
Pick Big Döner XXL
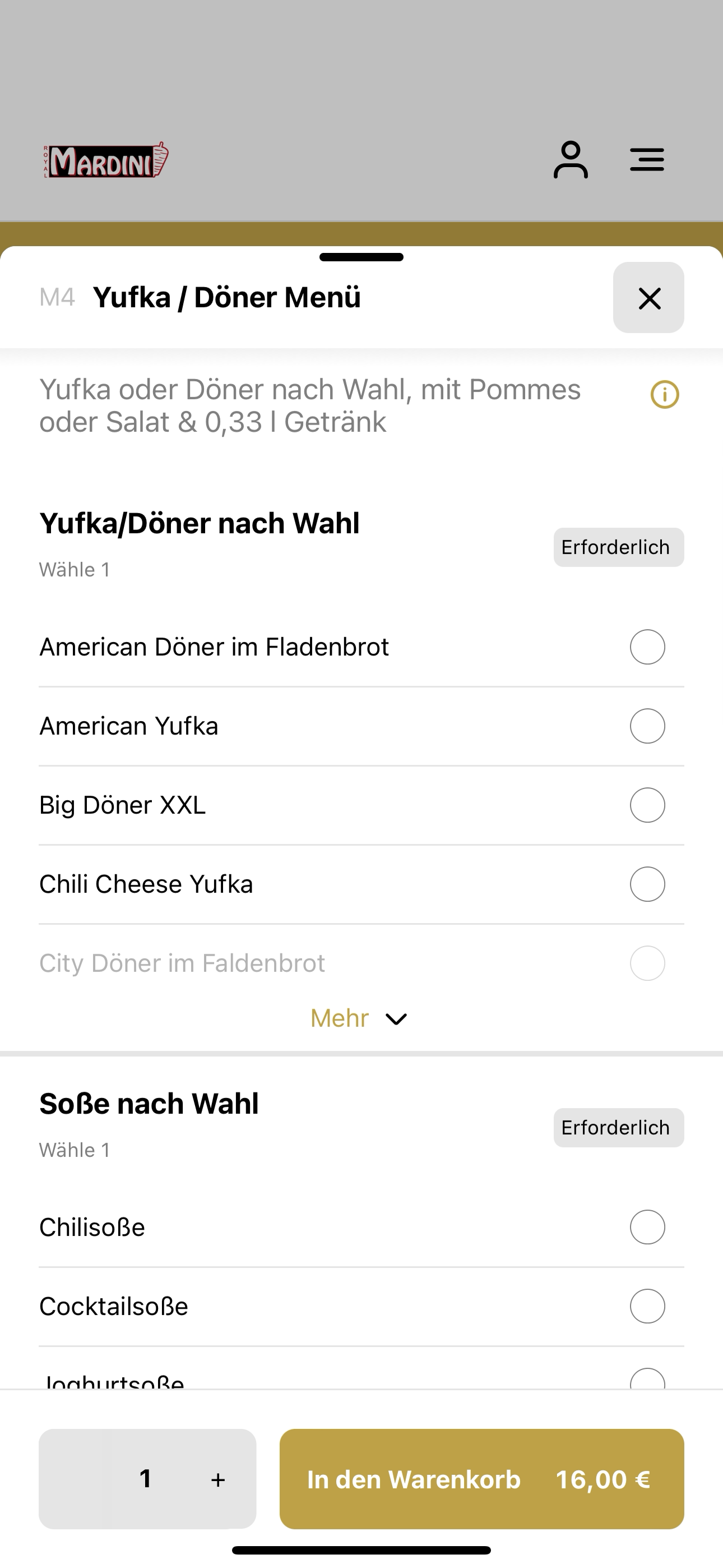361,805
